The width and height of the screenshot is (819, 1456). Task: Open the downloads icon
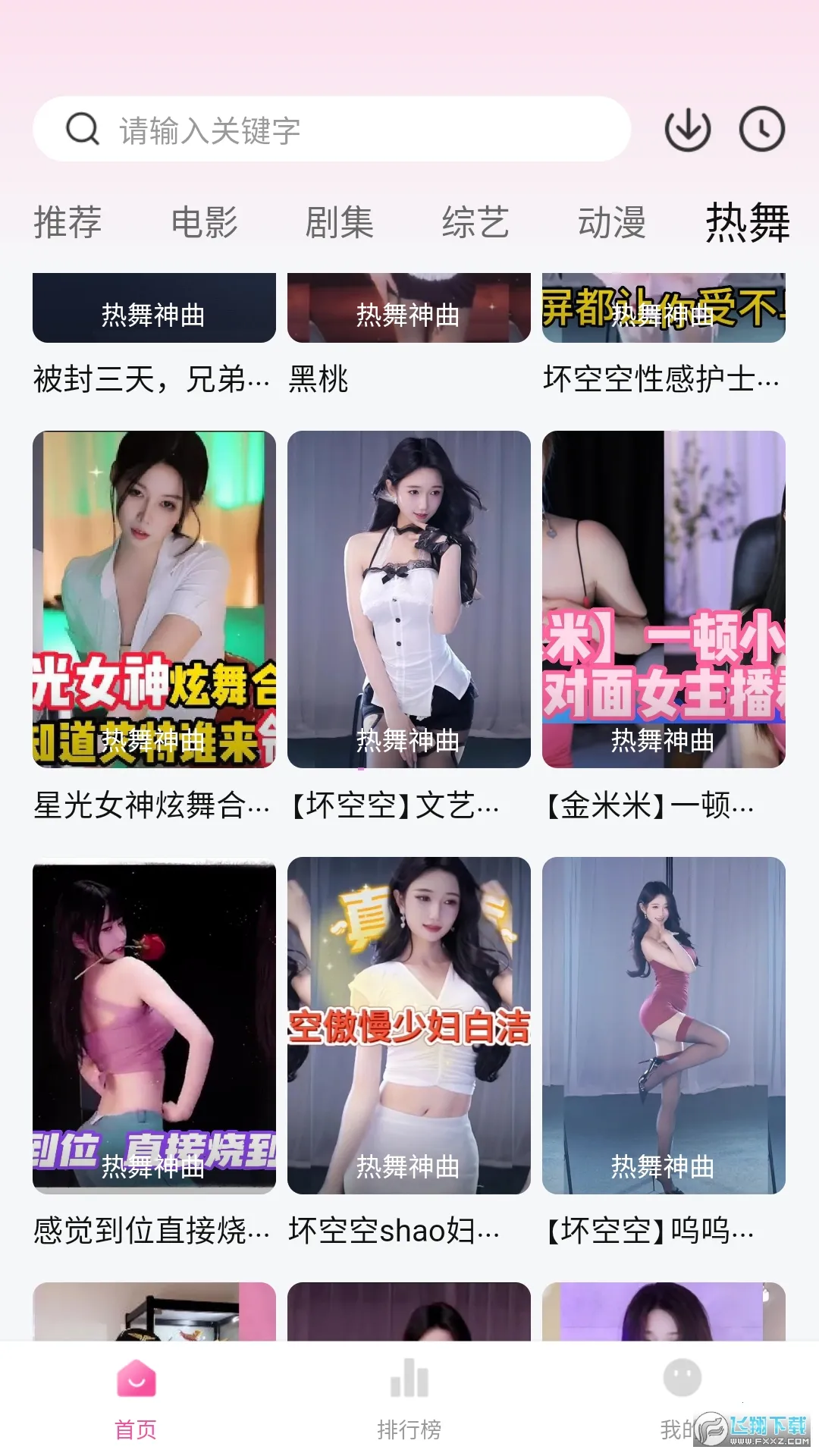[x=687, y=130]
